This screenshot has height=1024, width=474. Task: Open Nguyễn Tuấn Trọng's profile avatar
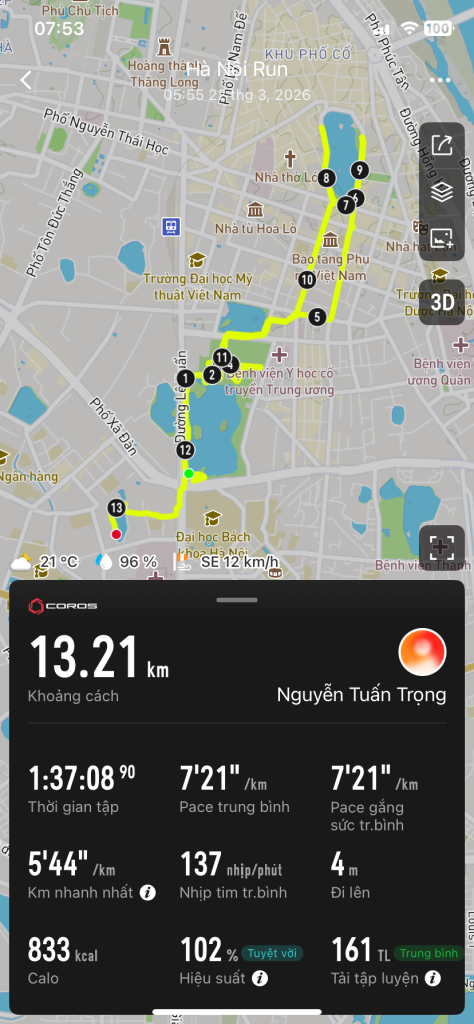[422, 652]
